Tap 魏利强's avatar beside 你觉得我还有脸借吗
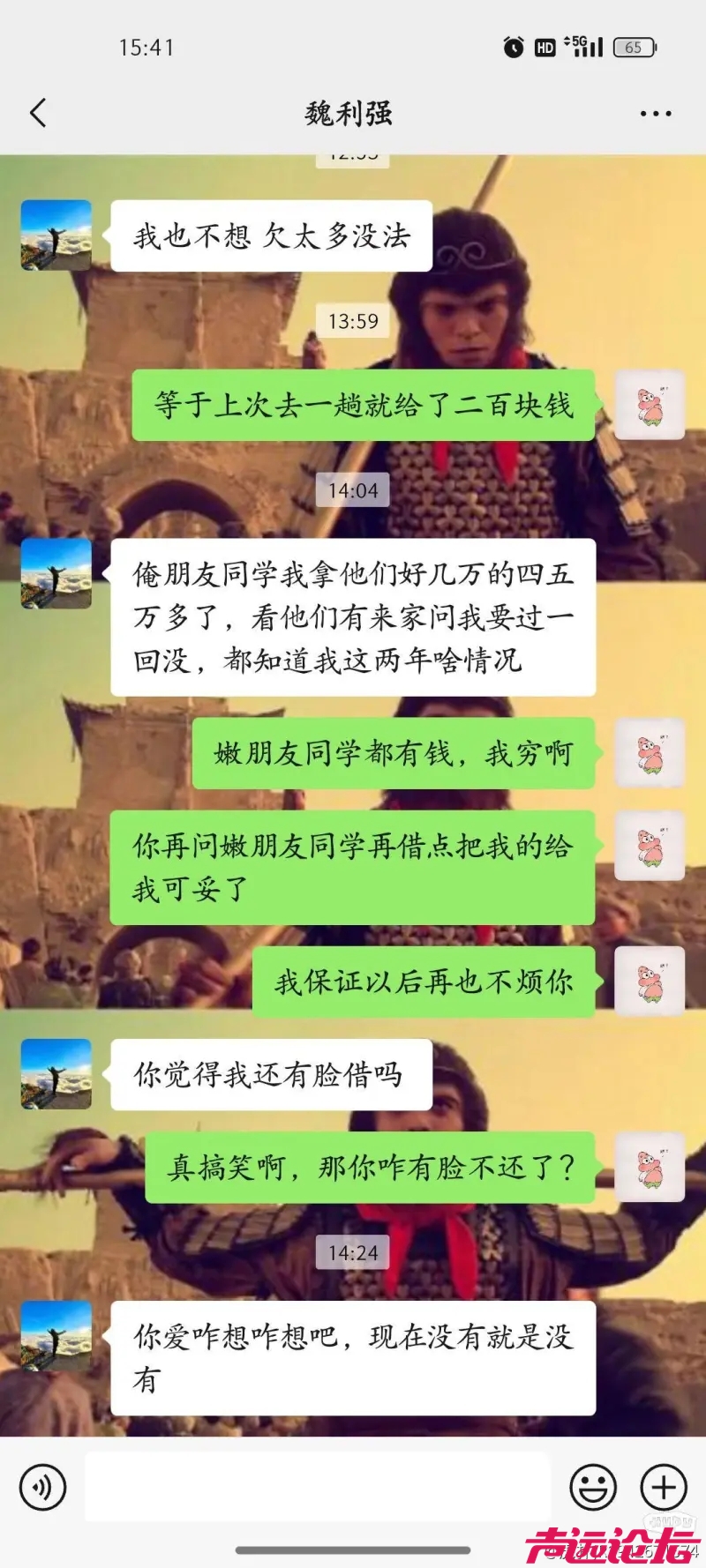Image resolution: width=706 pixels, height=1568 pixels. coord(56,1074)
